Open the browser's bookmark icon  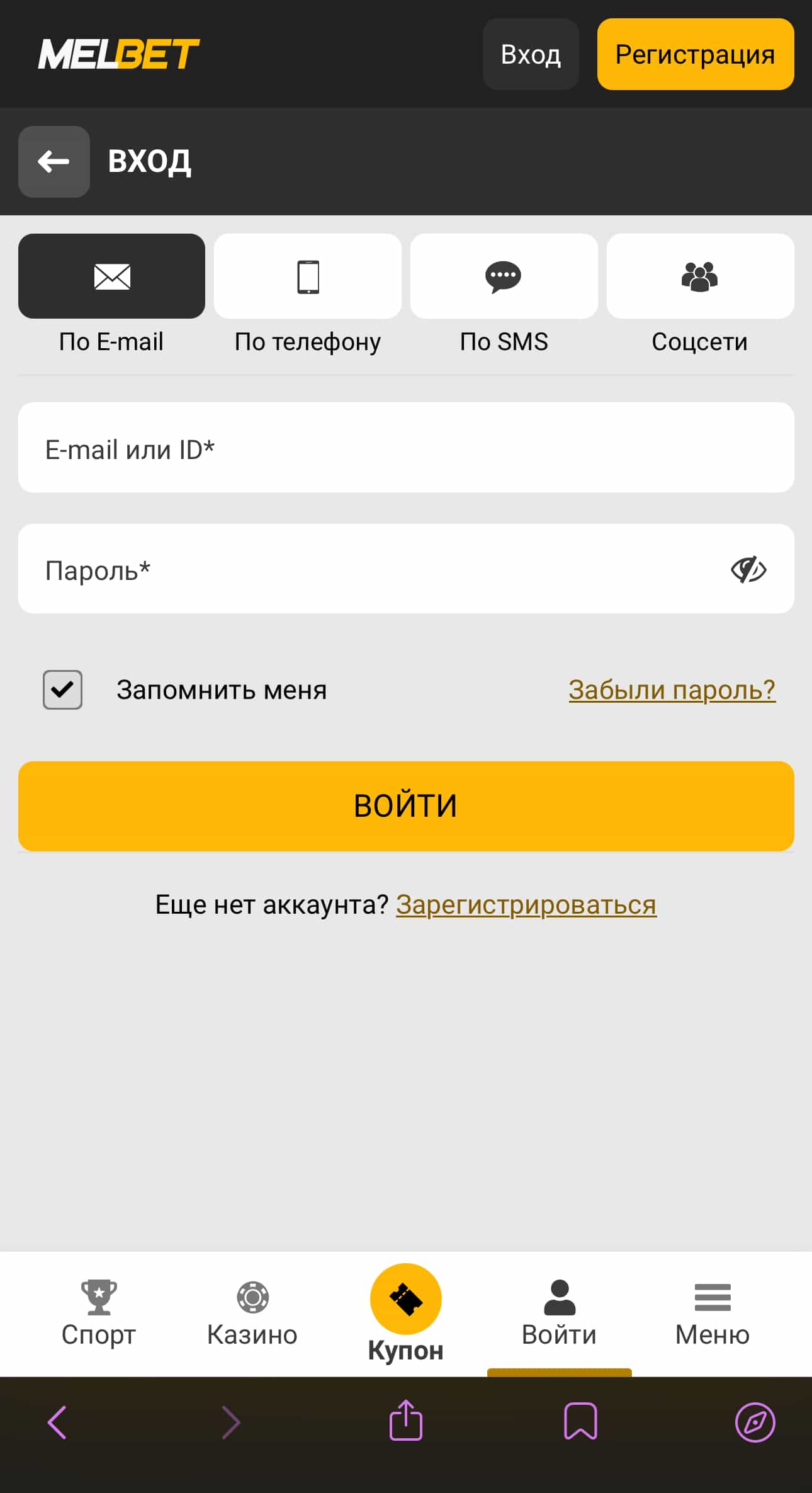coord(580,1421)
